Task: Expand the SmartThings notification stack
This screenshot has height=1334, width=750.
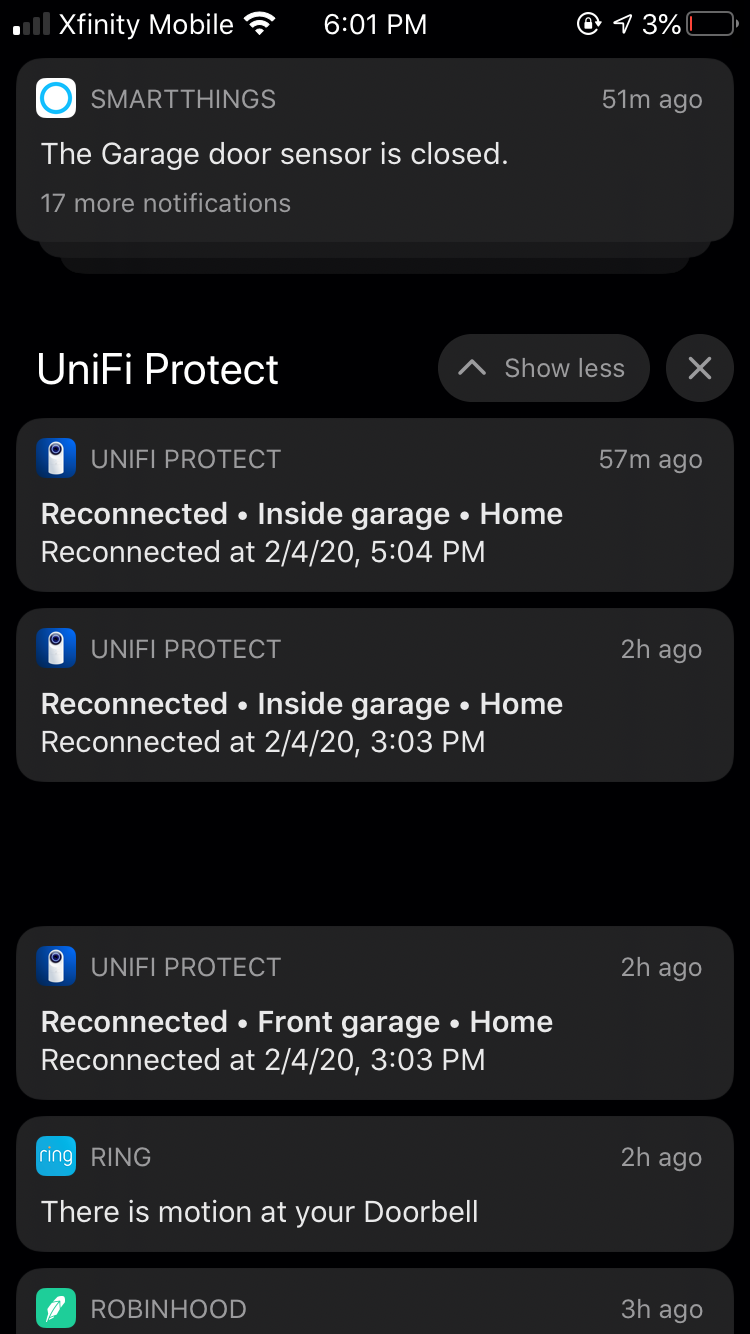Action: 374,152
